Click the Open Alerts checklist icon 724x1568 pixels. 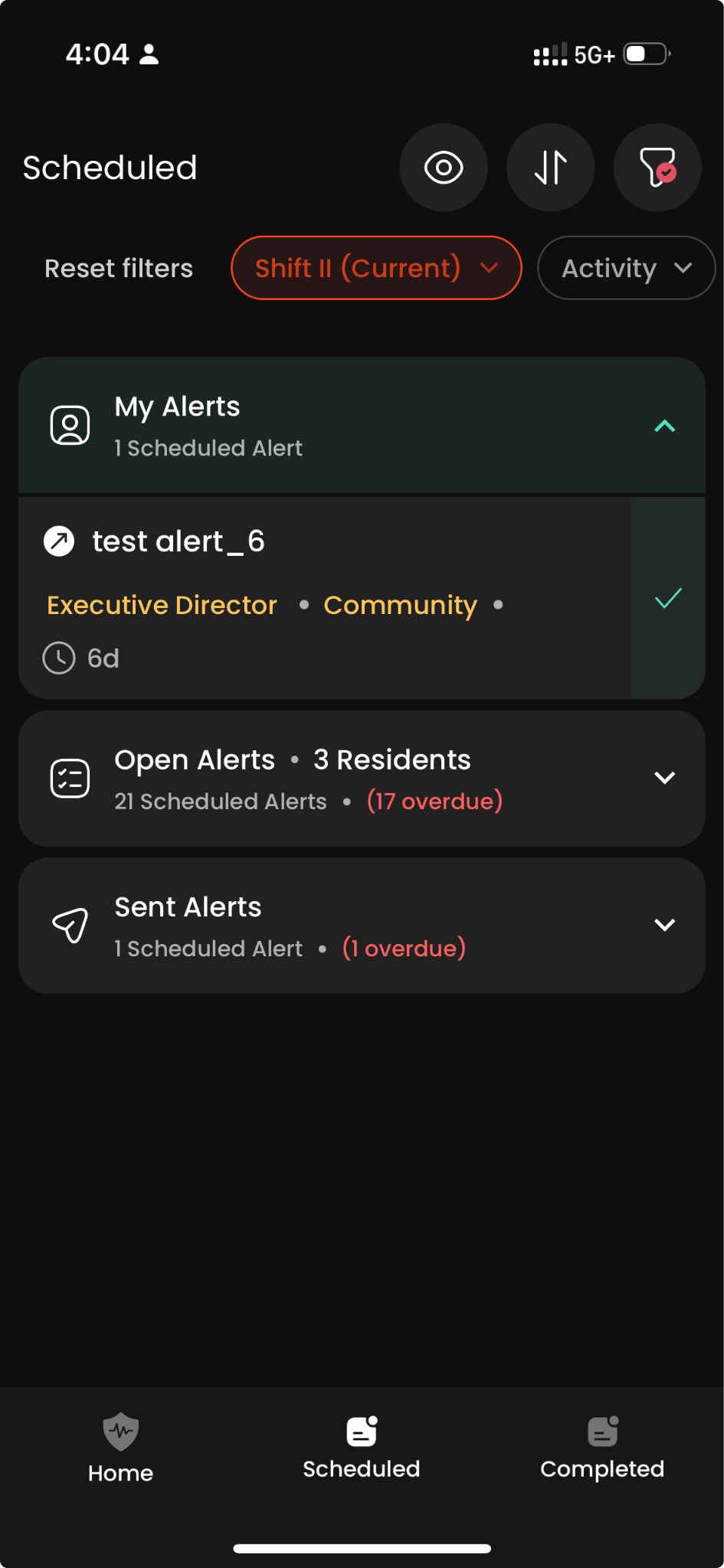[69, 778]
